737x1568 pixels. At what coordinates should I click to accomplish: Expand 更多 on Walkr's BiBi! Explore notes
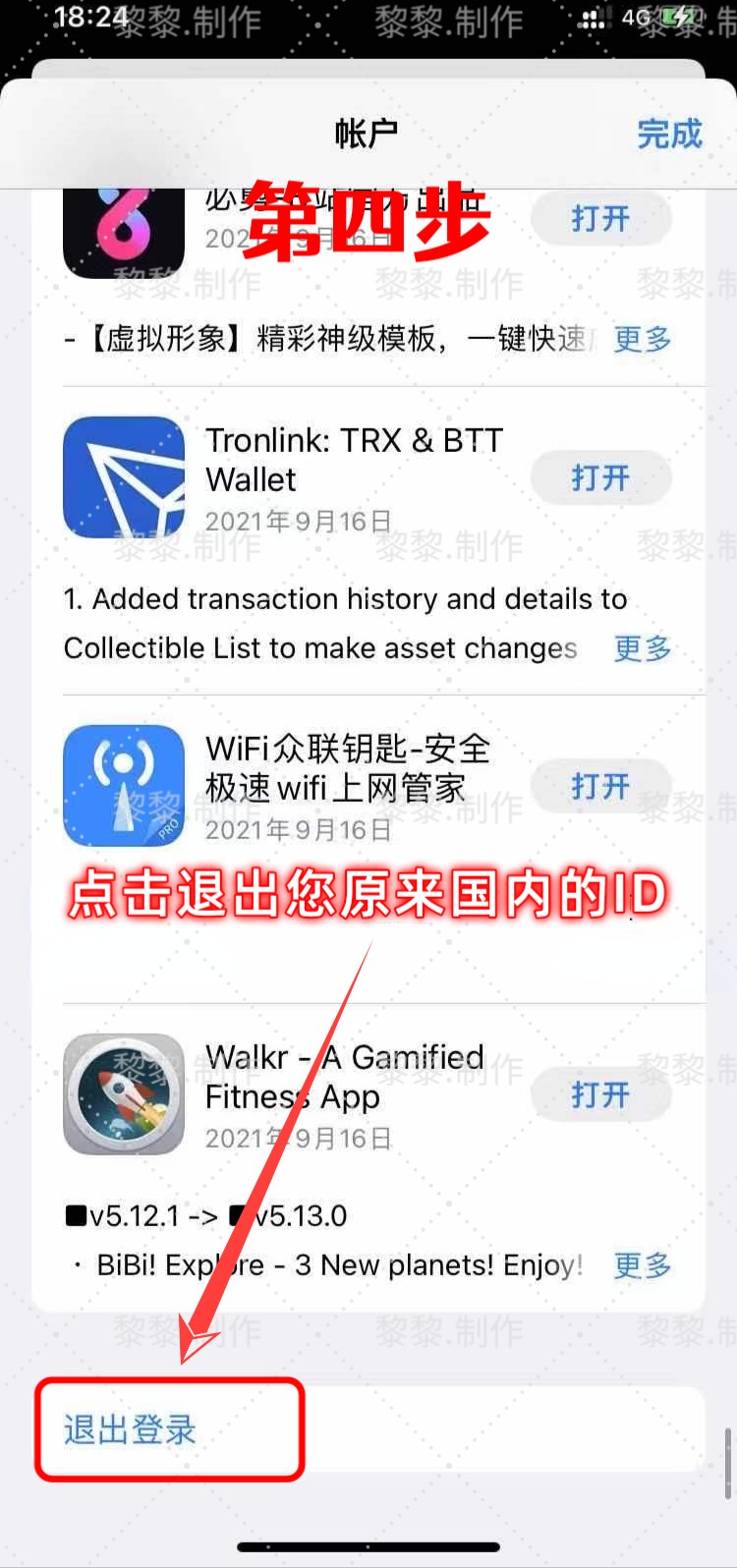[x=643, y=1265]
